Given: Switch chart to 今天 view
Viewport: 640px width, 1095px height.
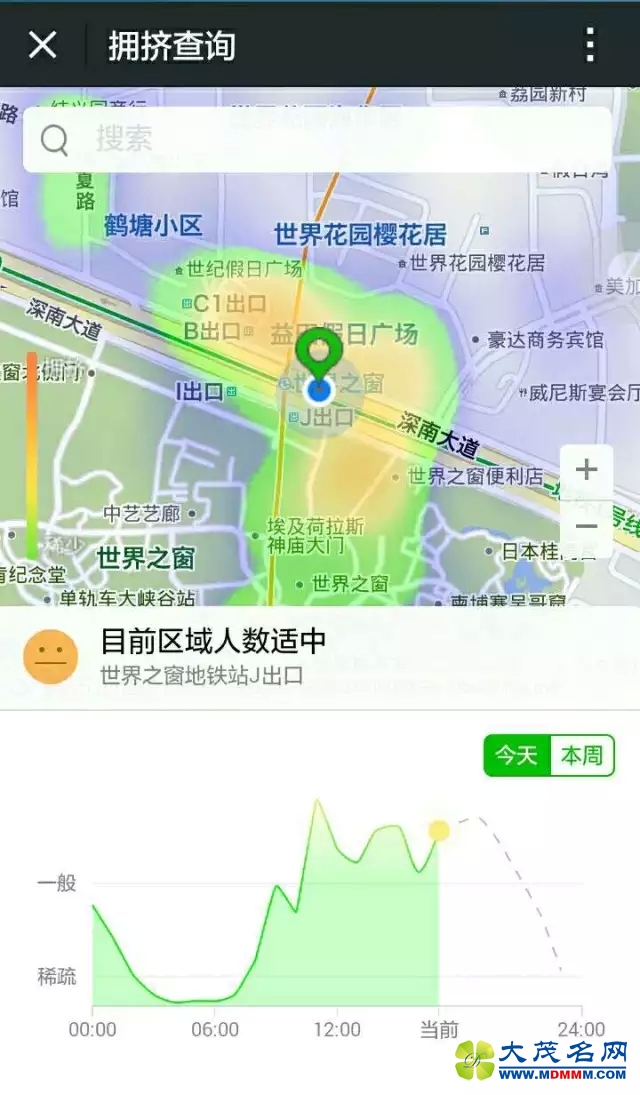Looking at the screenshot, I should pos(517,756).
